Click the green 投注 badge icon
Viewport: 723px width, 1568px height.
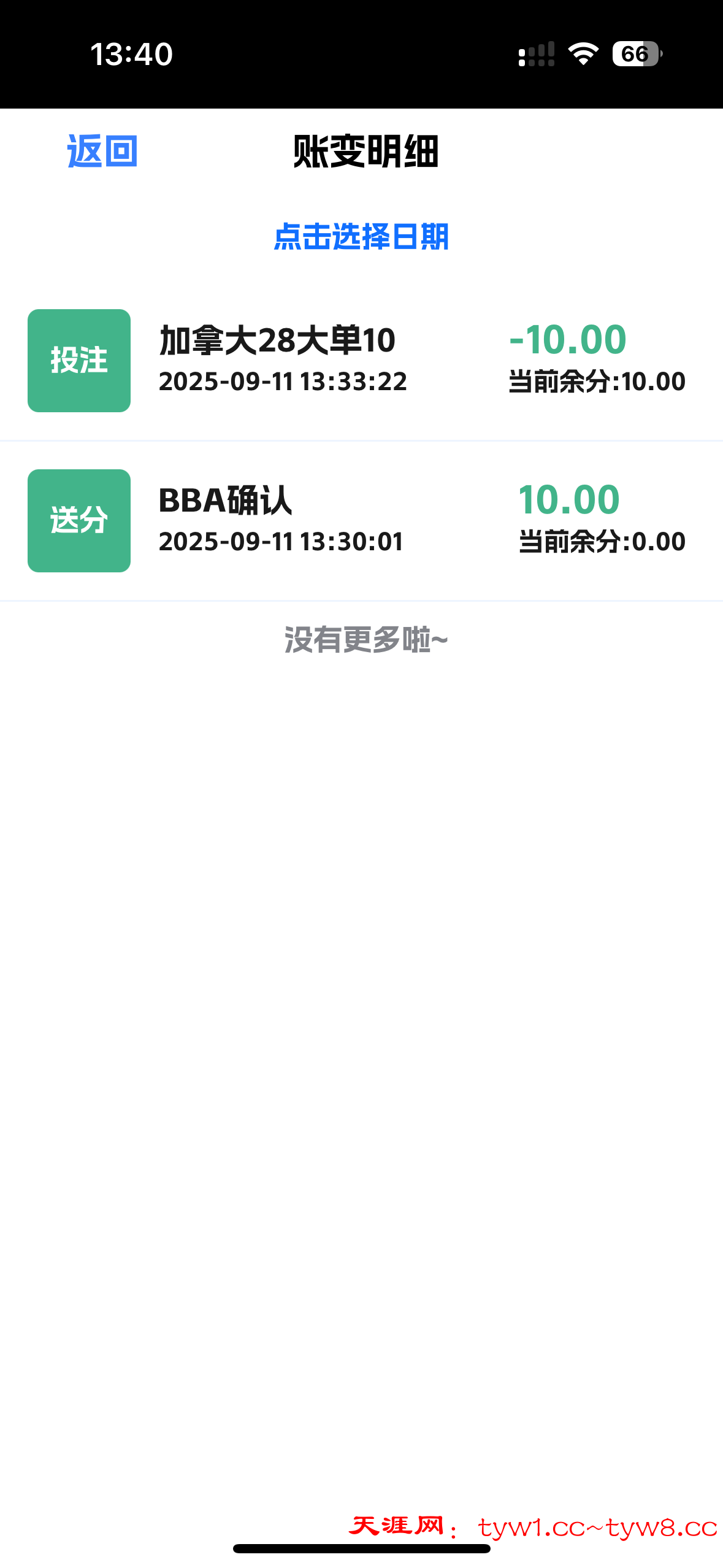pos(79,359)
